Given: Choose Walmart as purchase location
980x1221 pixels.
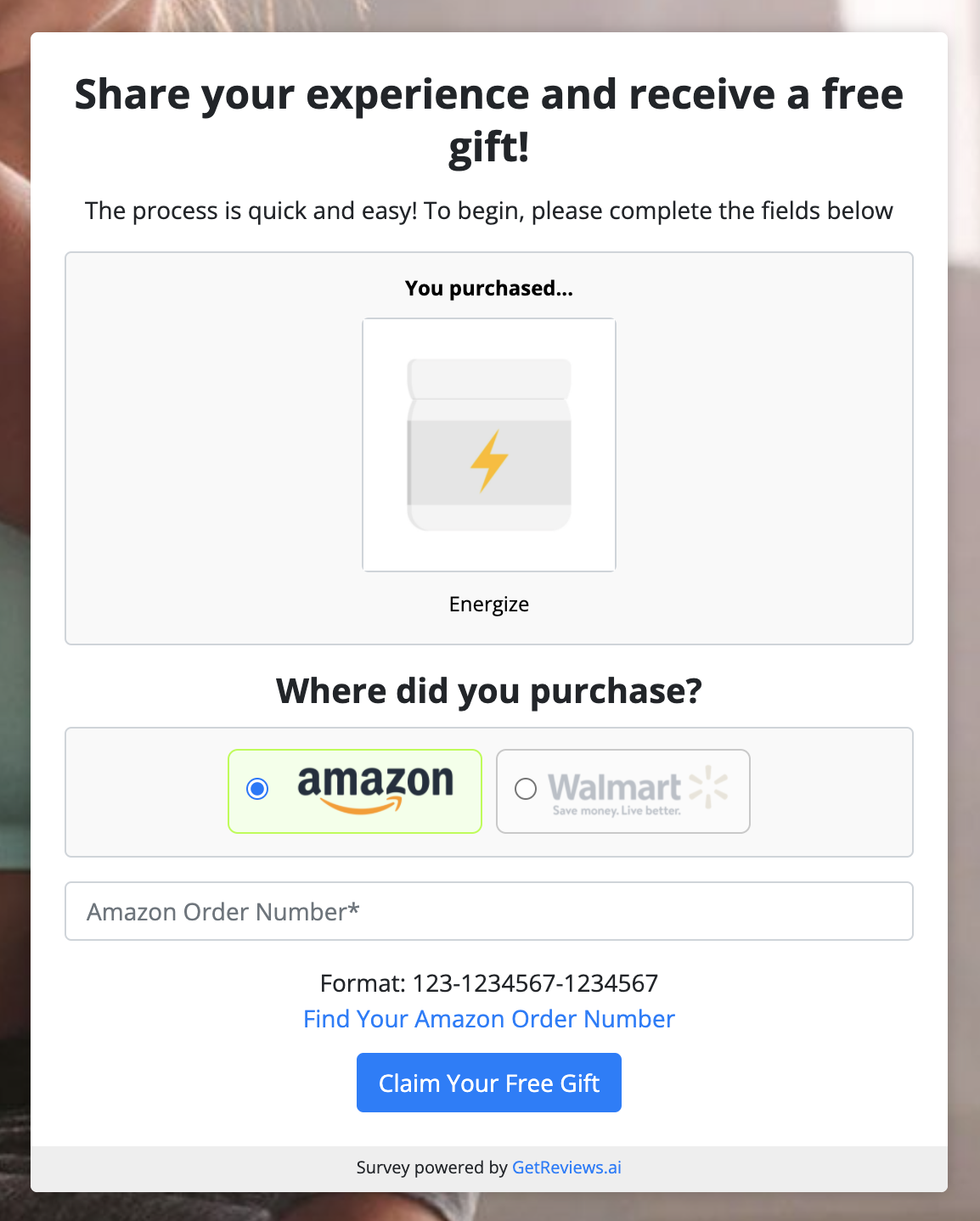Looking at the screenshot, I should [526, 789].
